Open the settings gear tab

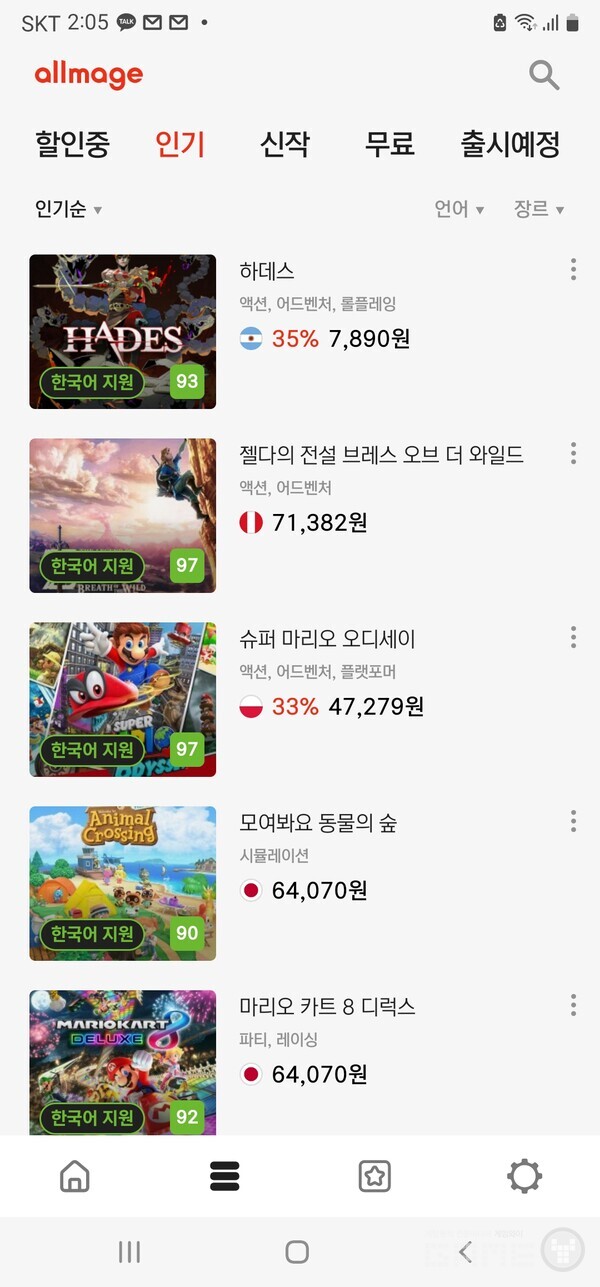(524, 1177)
